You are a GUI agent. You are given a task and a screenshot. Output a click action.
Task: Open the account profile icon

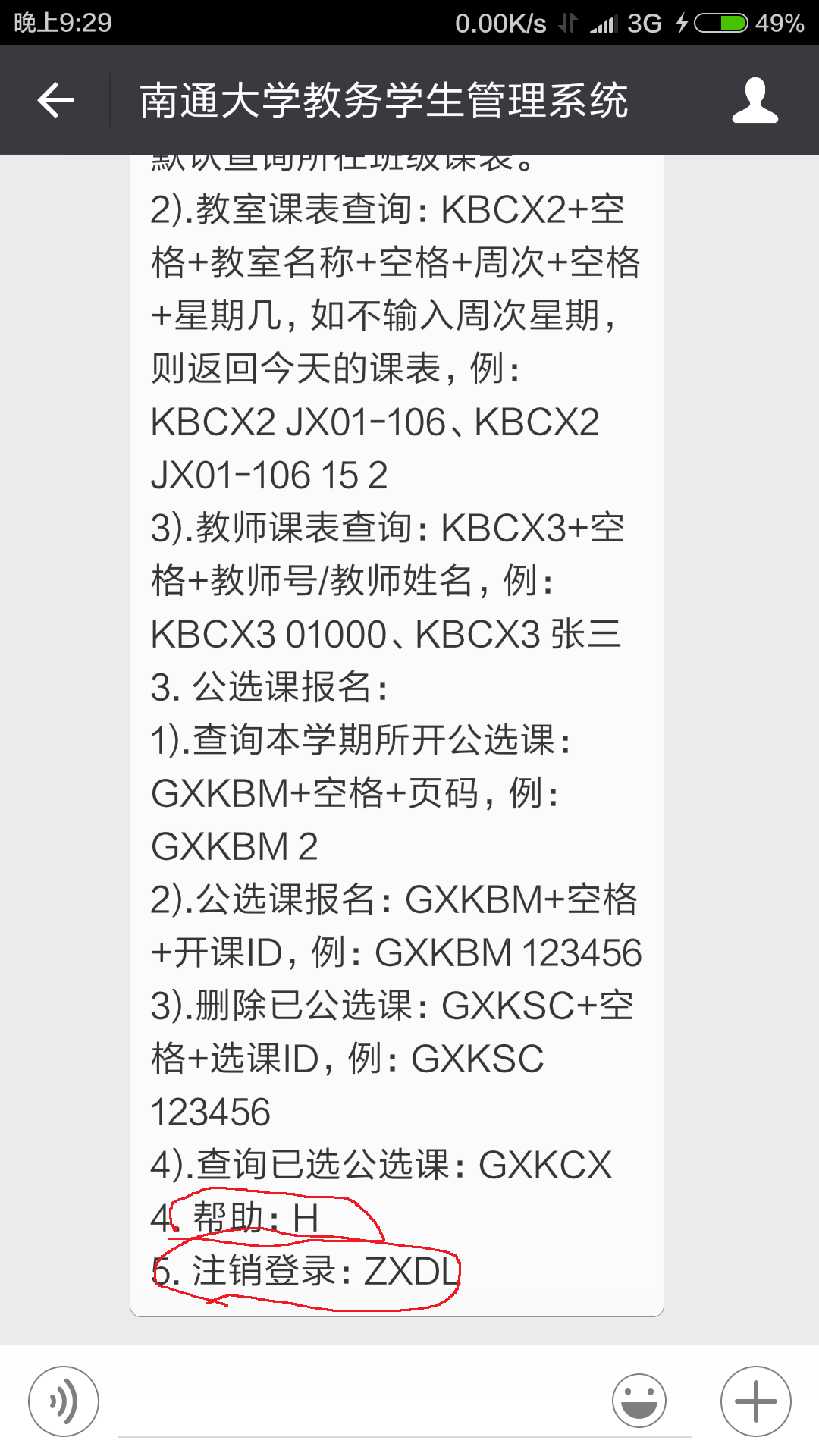[x=755, y=100]
